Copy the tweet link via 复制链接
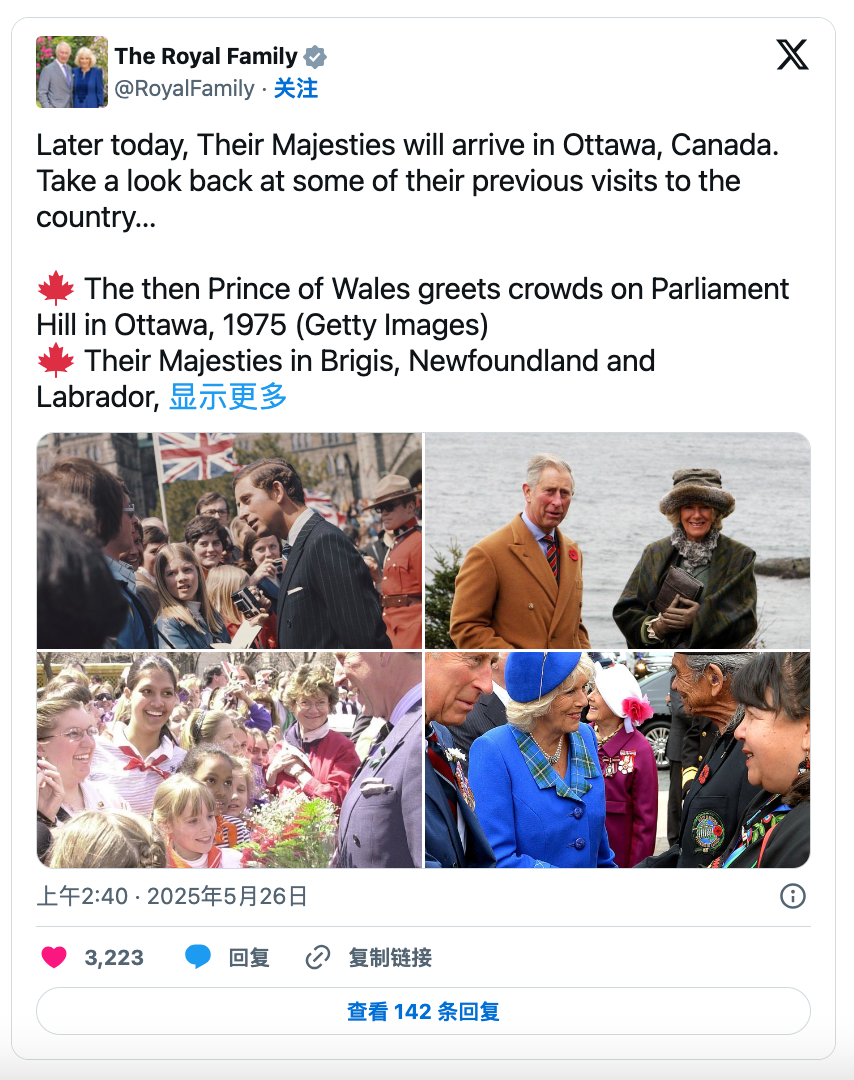854x1080 pixels. coord(369,957)
